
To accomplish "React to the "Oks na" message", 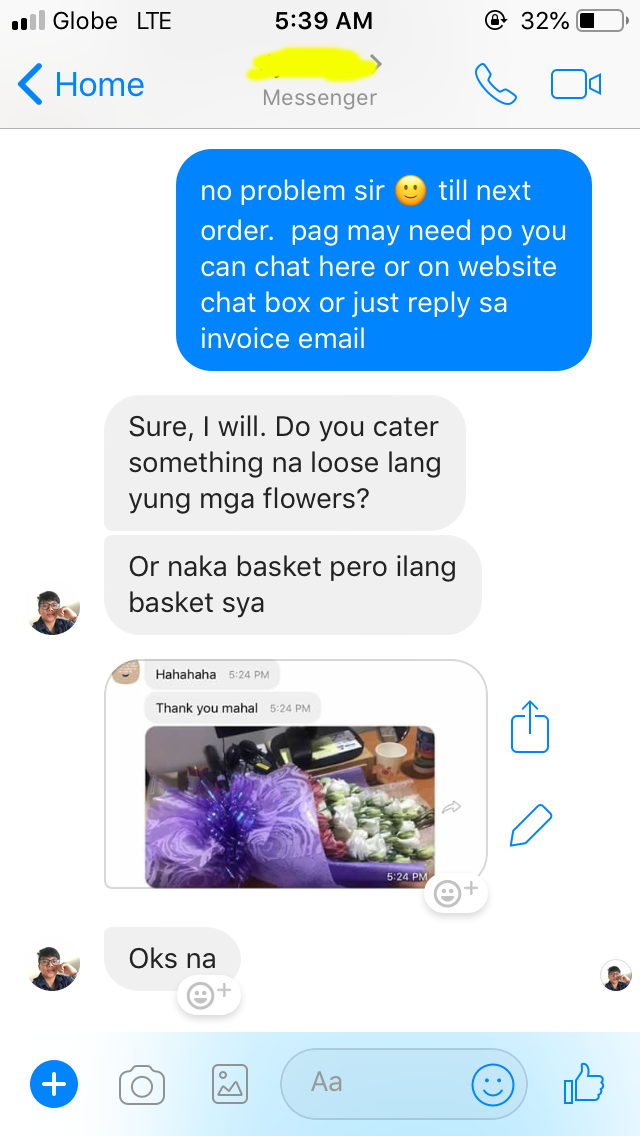I will [209, 995].
